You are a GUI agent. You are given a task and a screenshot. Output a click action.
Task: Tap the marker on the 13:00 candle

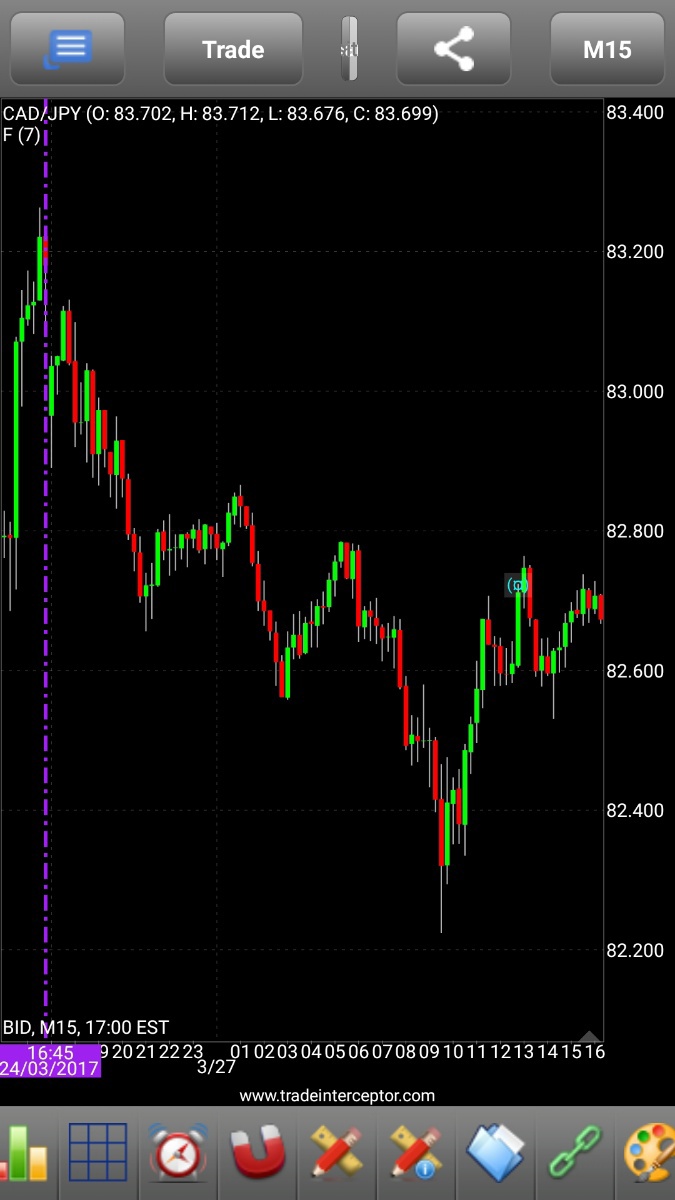[517, 585]
